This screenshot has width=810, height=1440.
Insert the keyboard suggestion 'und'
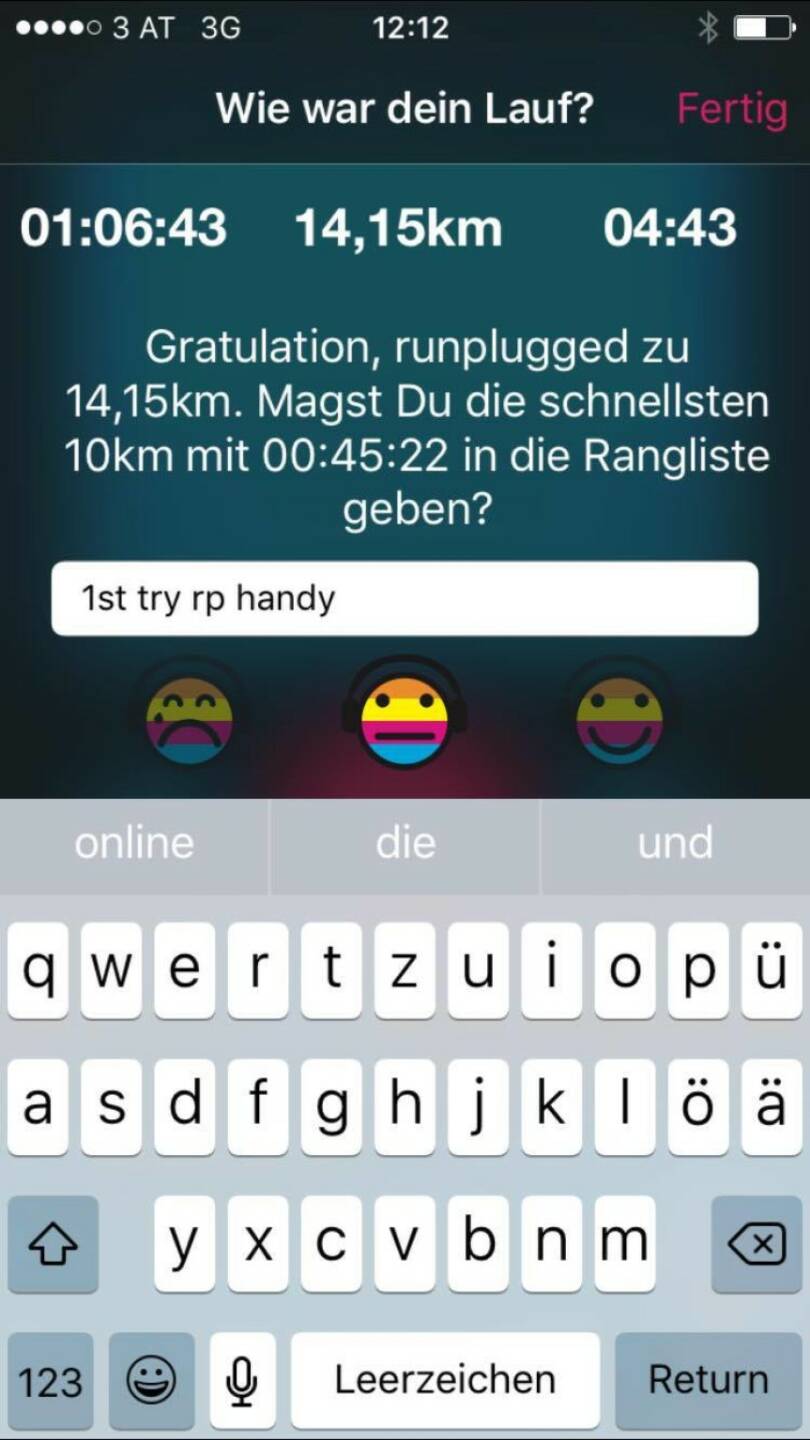675,843
